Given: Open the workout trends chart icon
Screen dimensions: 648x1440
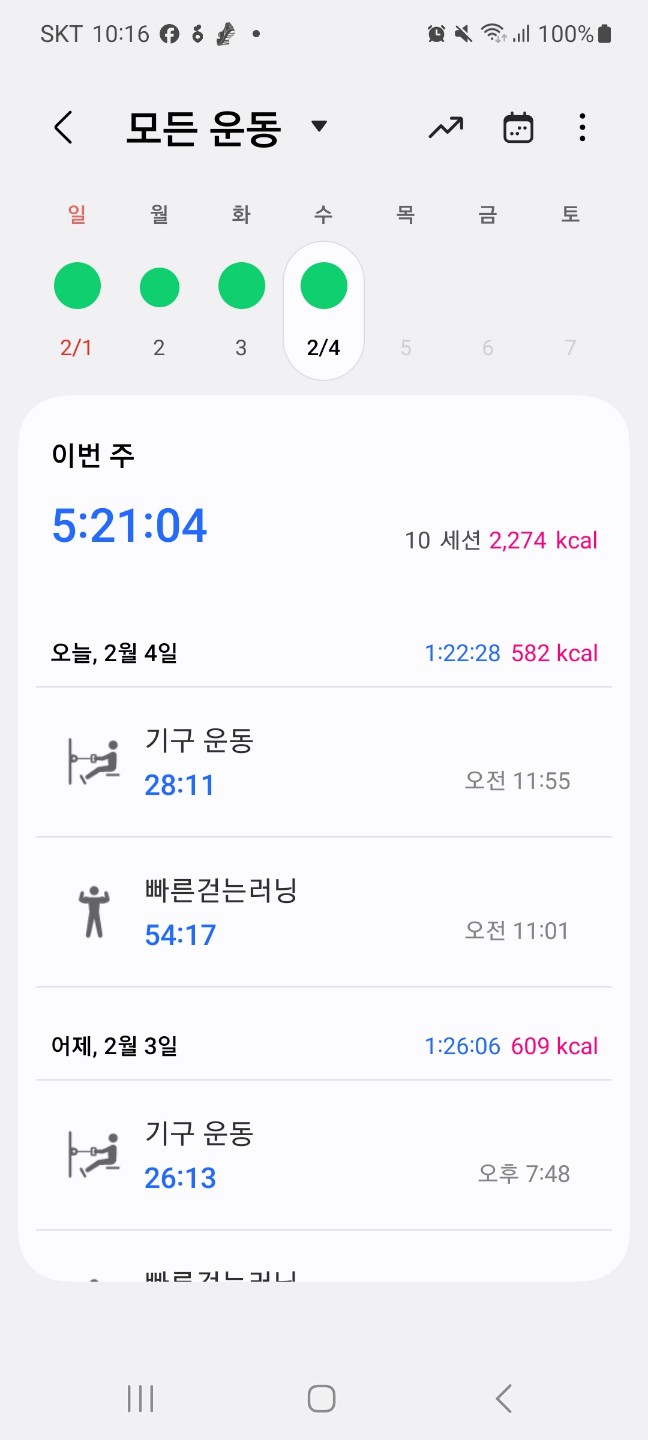Looking at the screenshot, I should click(446, 128).
